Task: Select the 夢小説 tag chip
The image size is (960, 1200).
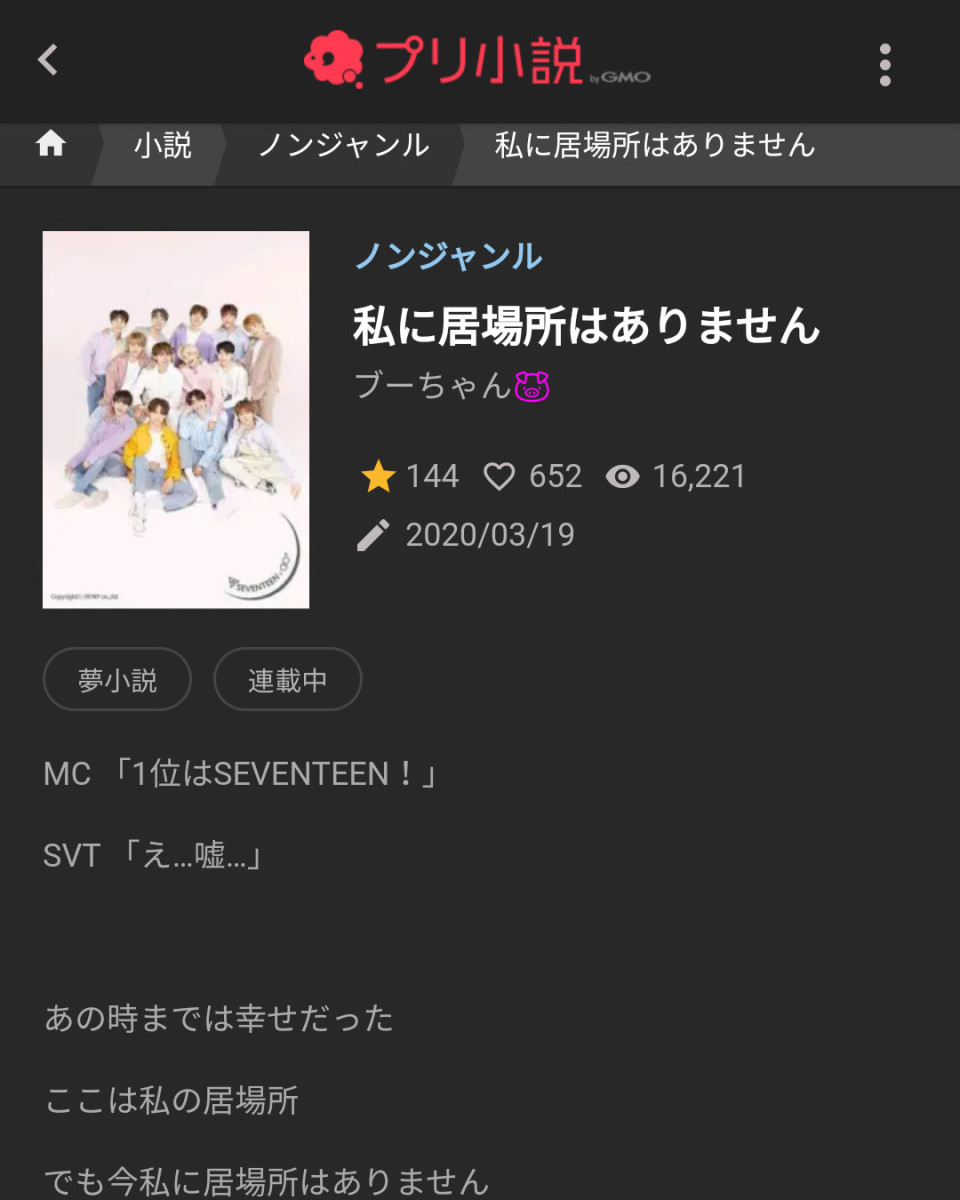Action: point(117,680)
